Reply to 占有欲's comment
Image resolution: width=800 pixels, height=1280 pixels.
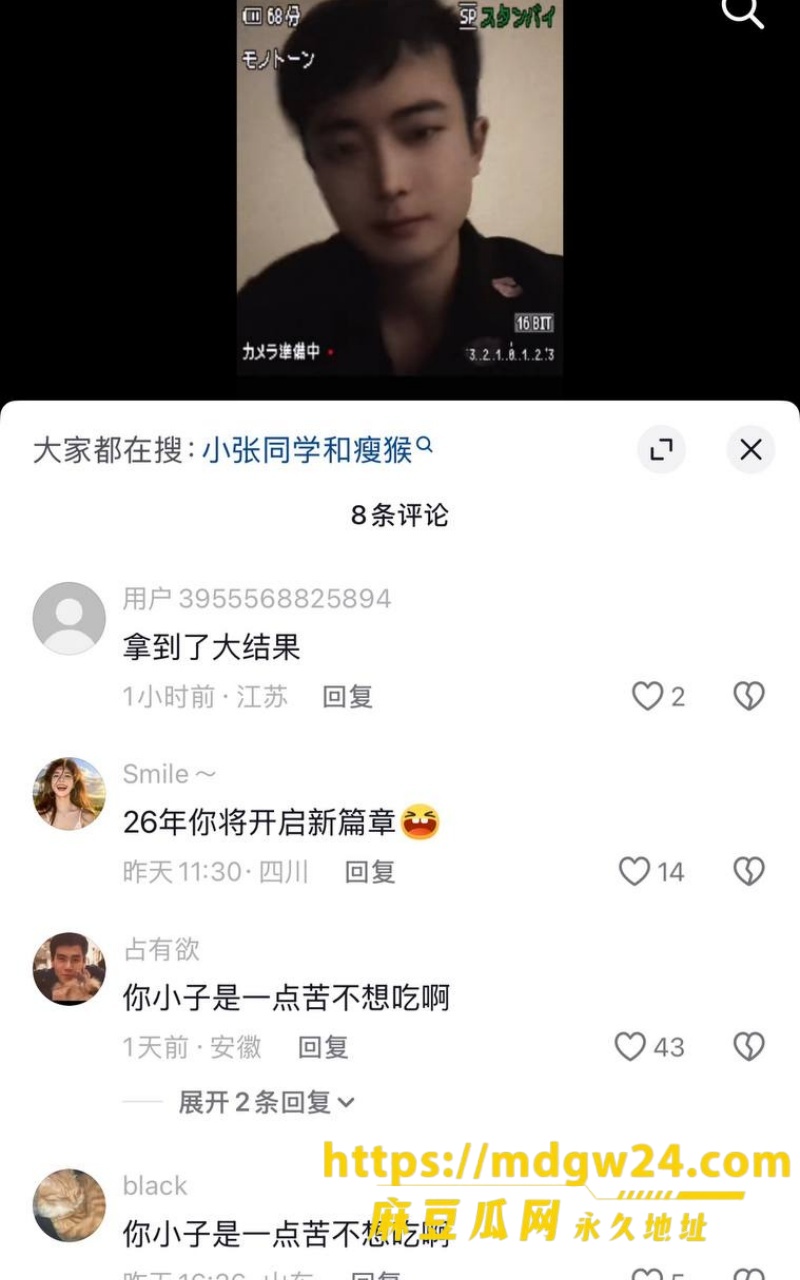coord(323,1048)
